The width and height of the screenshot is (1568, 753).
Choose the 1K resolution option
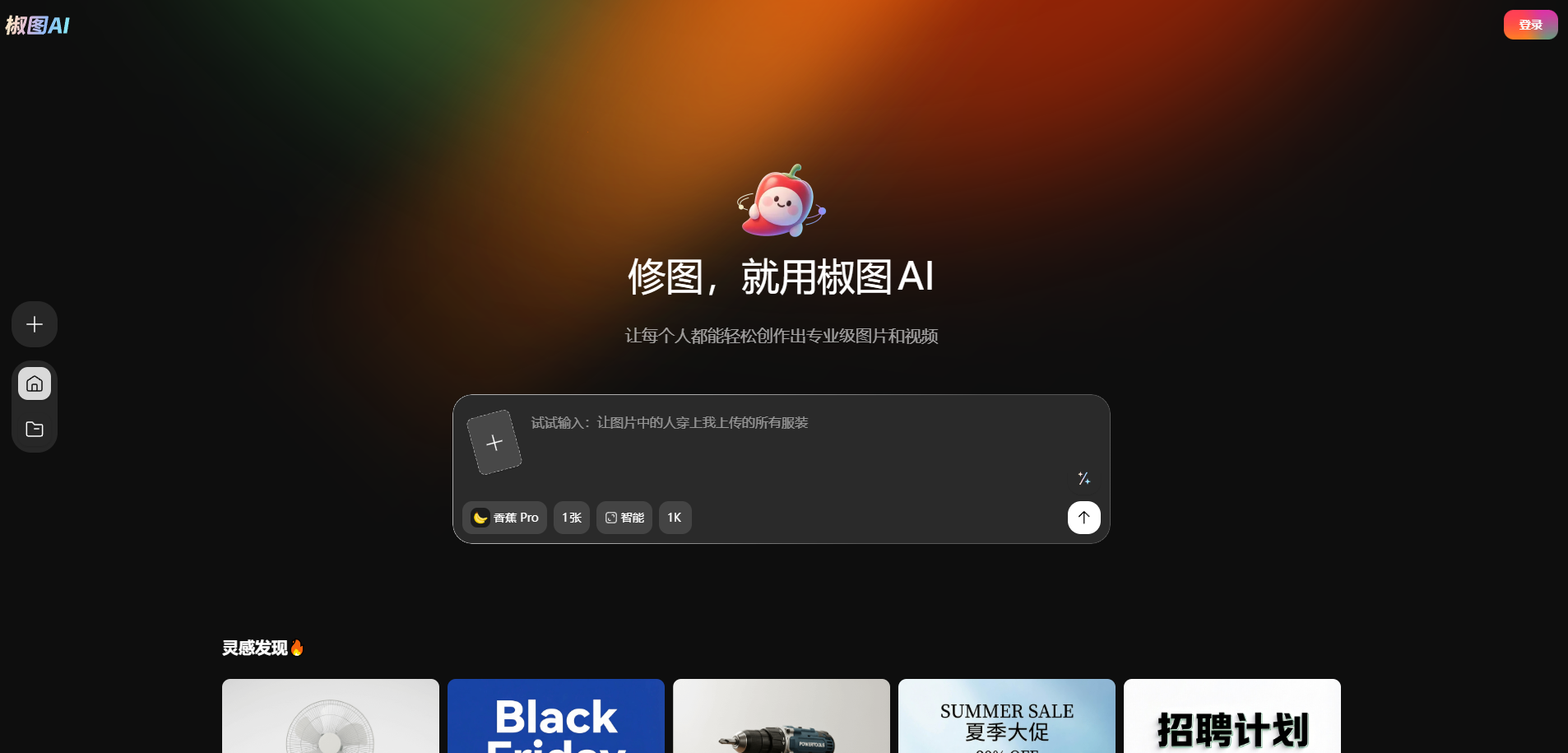pyautogui.click(x=675, y=518)
